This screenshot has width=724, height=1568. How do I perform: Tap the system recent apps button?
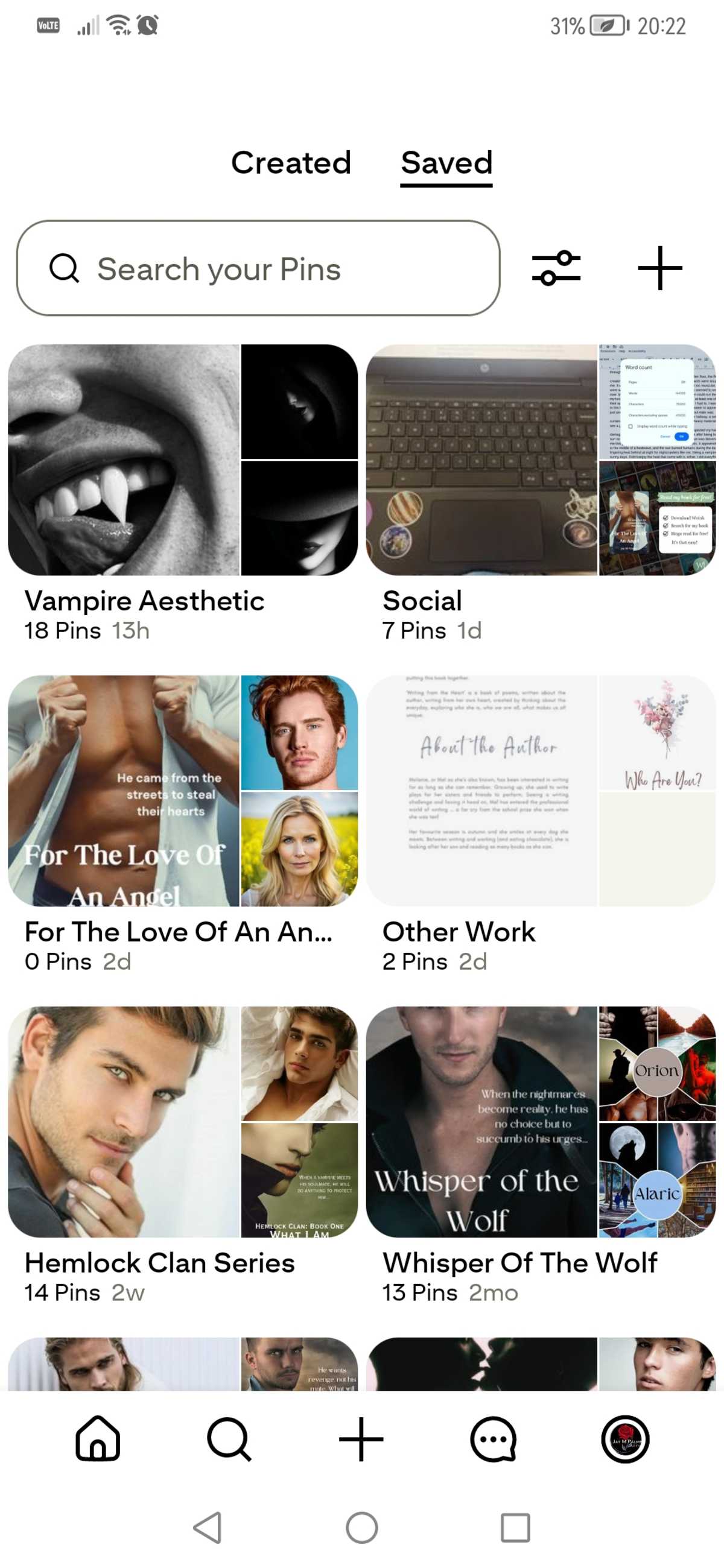(515, 1527)
